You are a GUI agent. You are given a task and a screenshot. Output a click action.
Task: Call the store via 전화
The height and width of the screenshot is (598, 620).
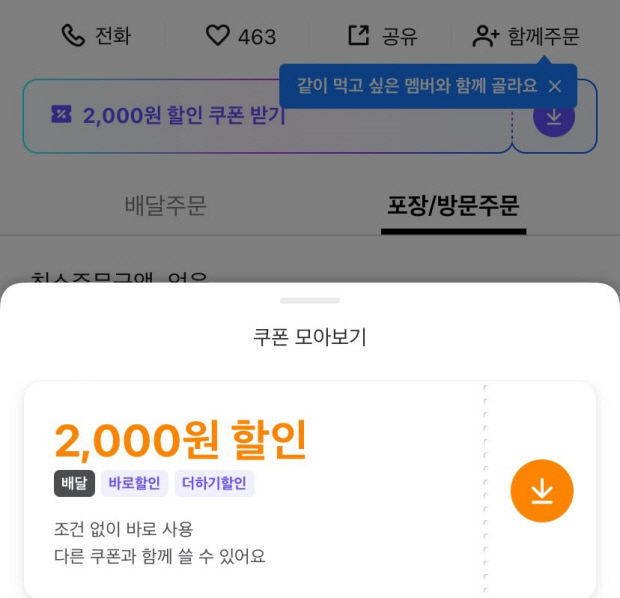tap(96, 37)
